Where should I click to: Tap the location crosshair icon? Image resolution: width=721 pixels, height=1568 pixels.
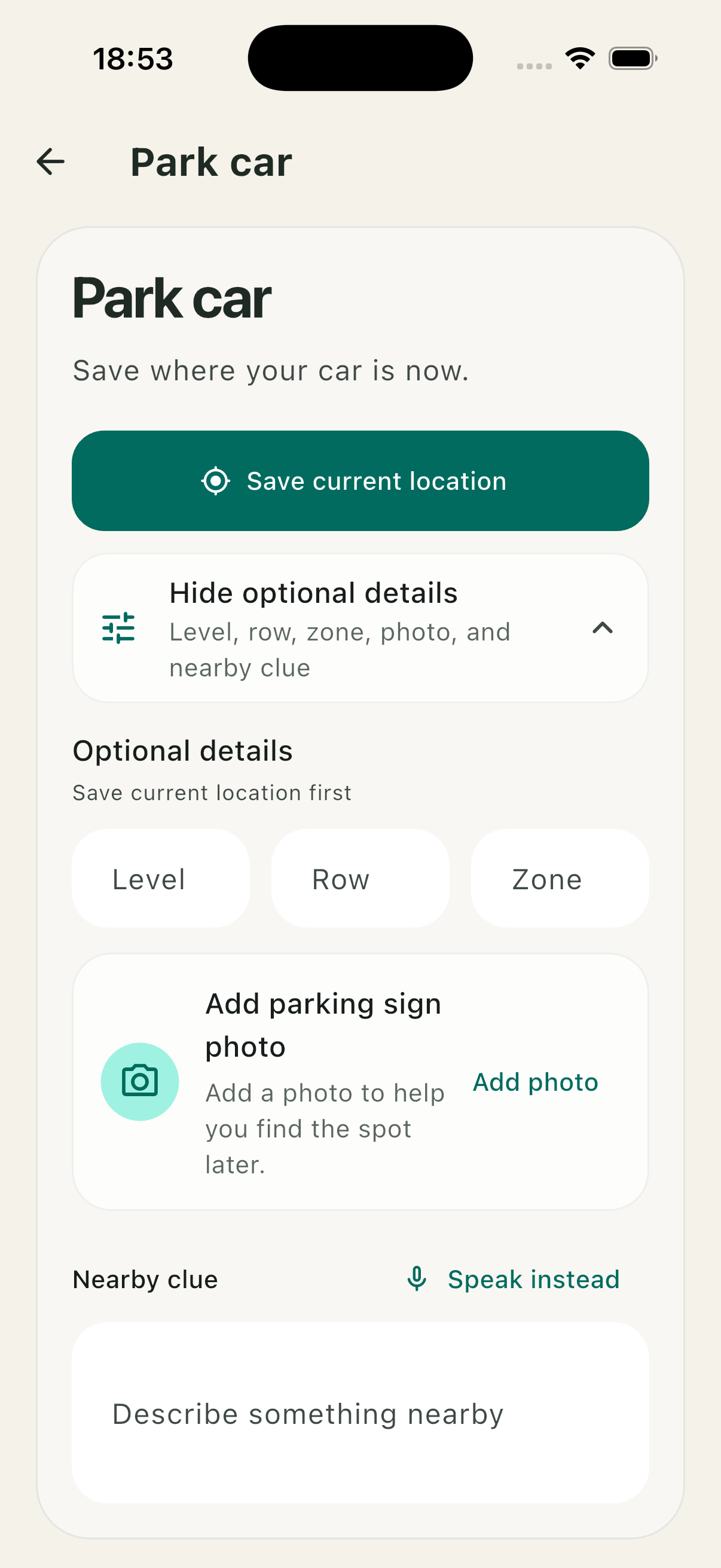[216, 480]
